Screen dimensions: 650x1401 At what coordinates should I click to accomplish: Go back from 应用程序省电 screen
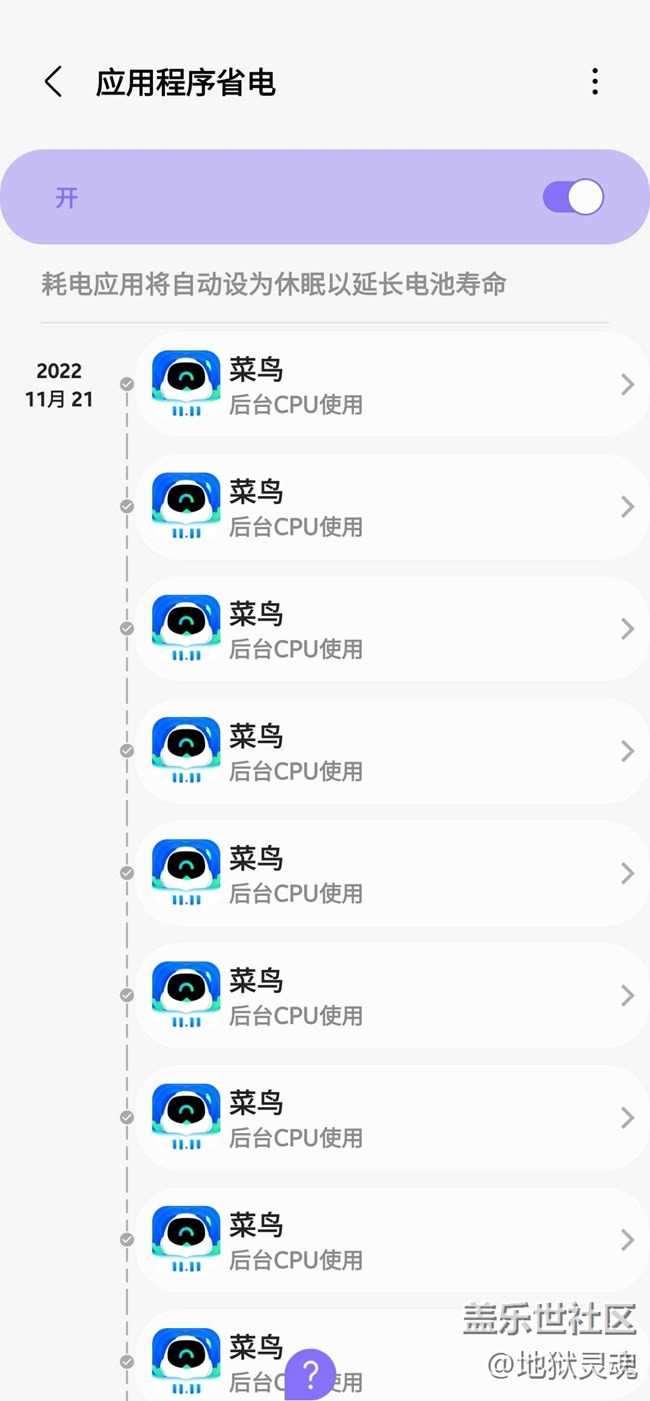click(x=54, y=82)
